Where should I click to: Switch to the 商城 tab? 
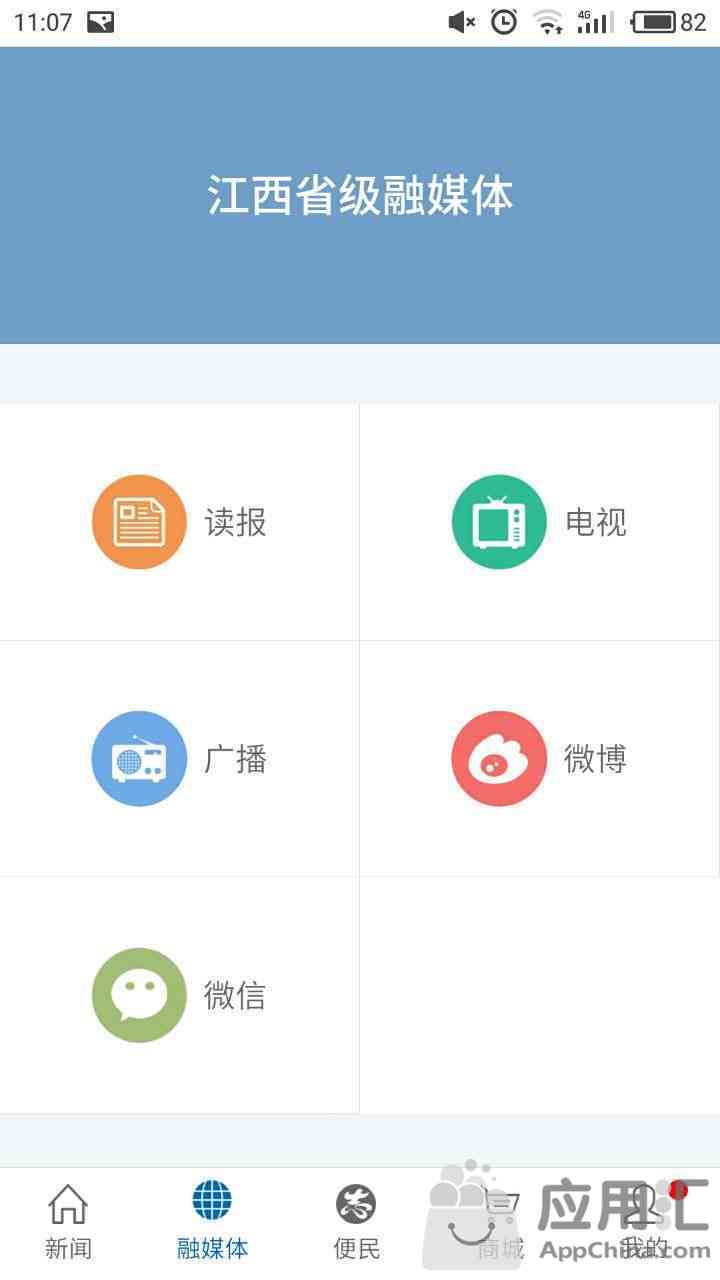pyautogui.click(x=500, y=1222)
